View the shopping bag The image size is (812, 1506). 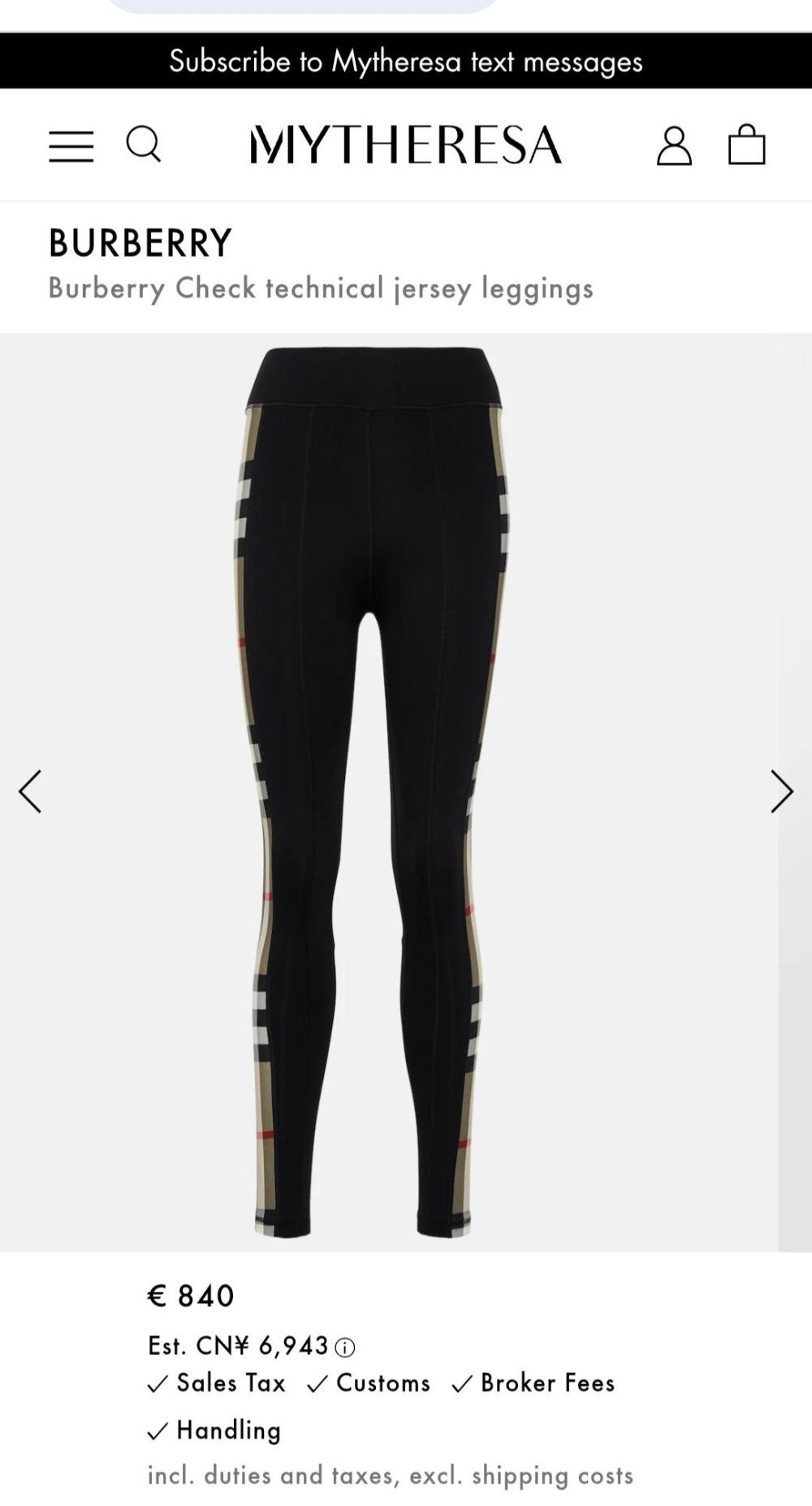[x=746, y=145]
